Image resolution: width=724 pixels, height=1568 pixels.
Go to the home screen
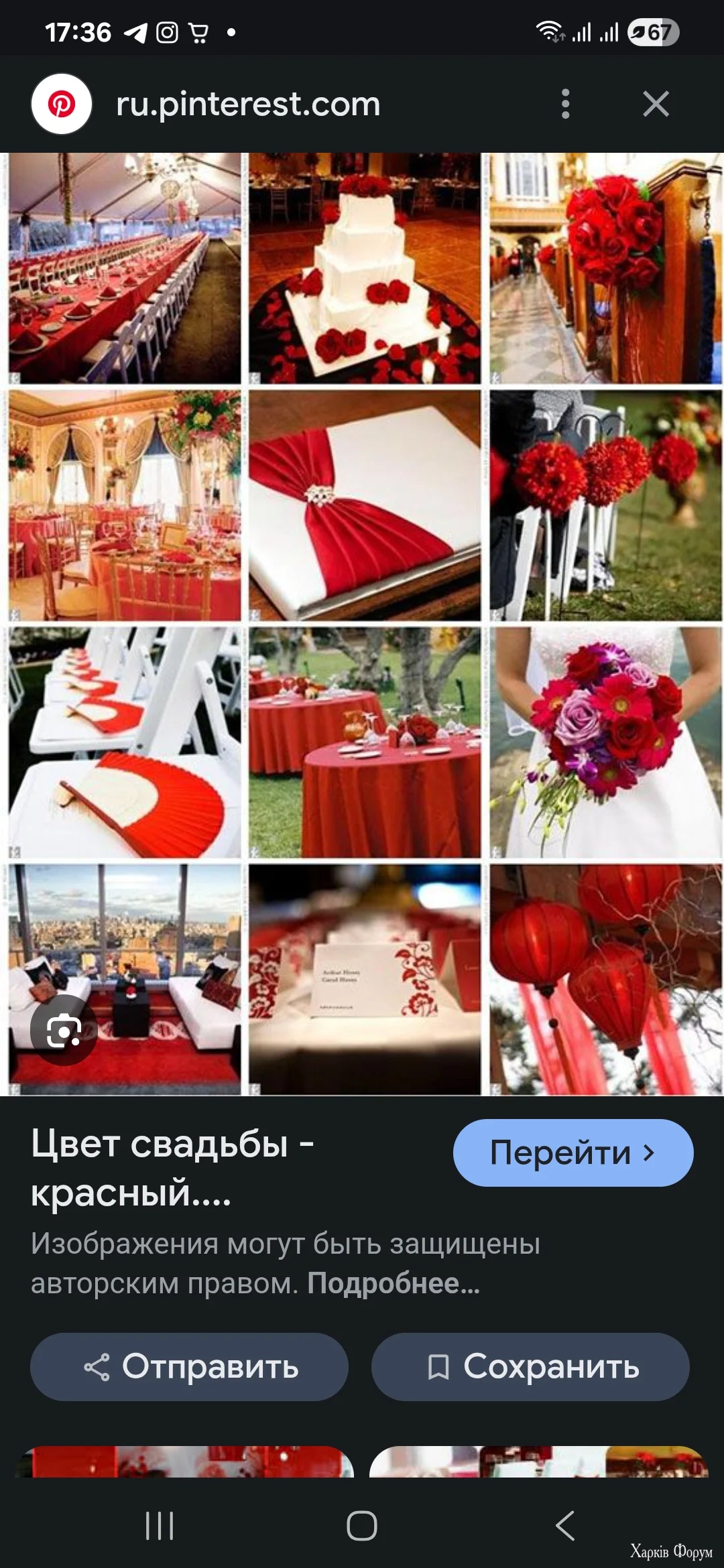click(362, 1526)
